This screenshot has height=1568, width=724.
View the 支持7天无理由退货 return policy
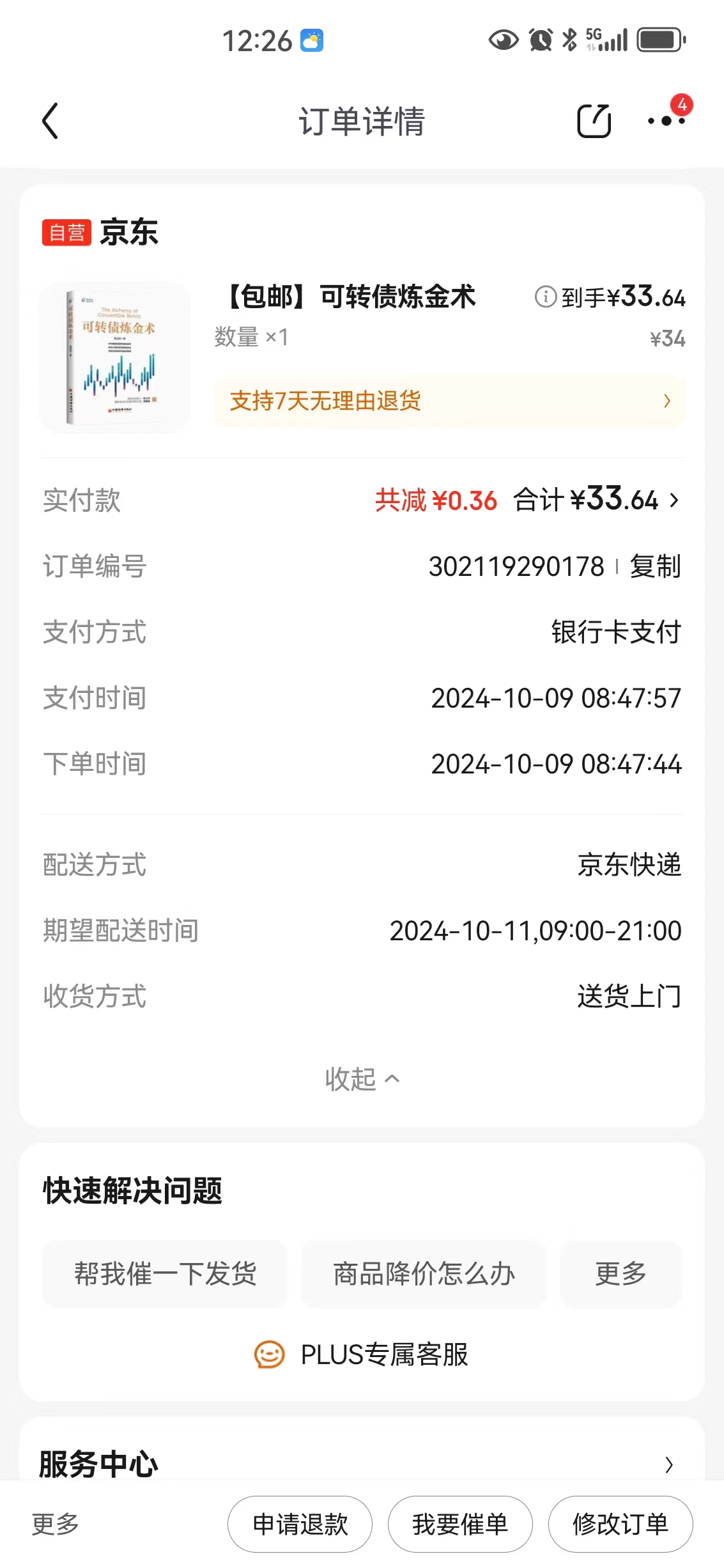449,401
